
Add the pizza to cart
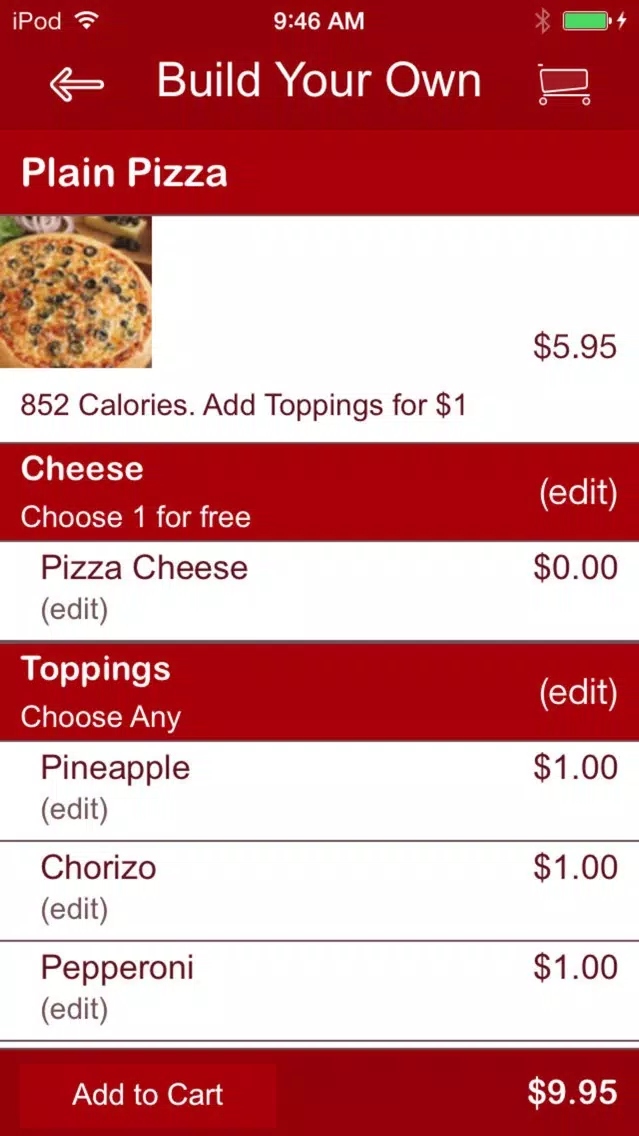(148, 1094)
